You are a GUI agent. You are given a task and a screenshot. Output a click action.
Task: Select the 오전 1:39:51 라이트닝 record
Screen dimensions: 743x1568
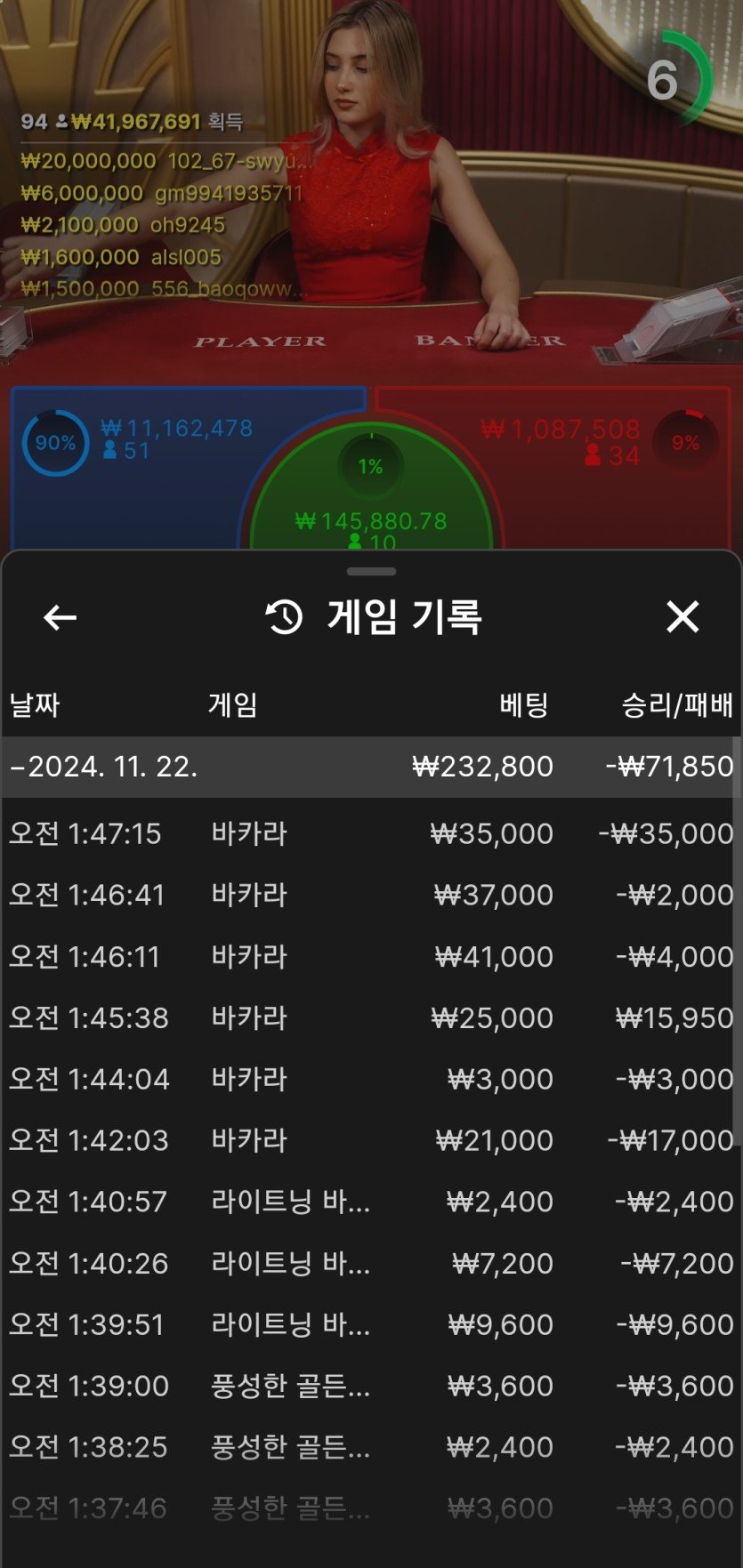click(370, 1324)
